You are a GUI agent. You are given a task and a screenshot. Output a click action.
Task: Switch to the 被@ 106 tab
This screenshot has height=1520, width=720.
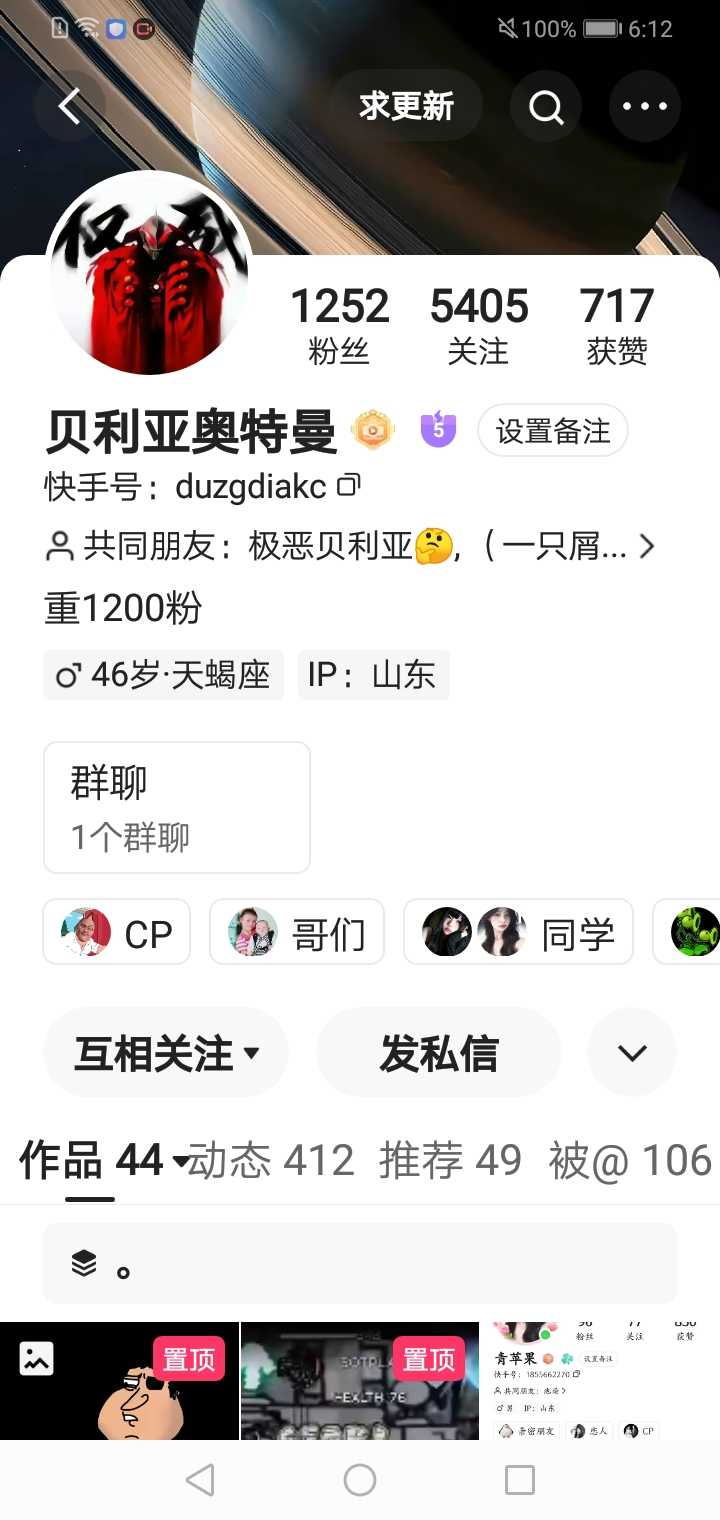point(629,1161)
